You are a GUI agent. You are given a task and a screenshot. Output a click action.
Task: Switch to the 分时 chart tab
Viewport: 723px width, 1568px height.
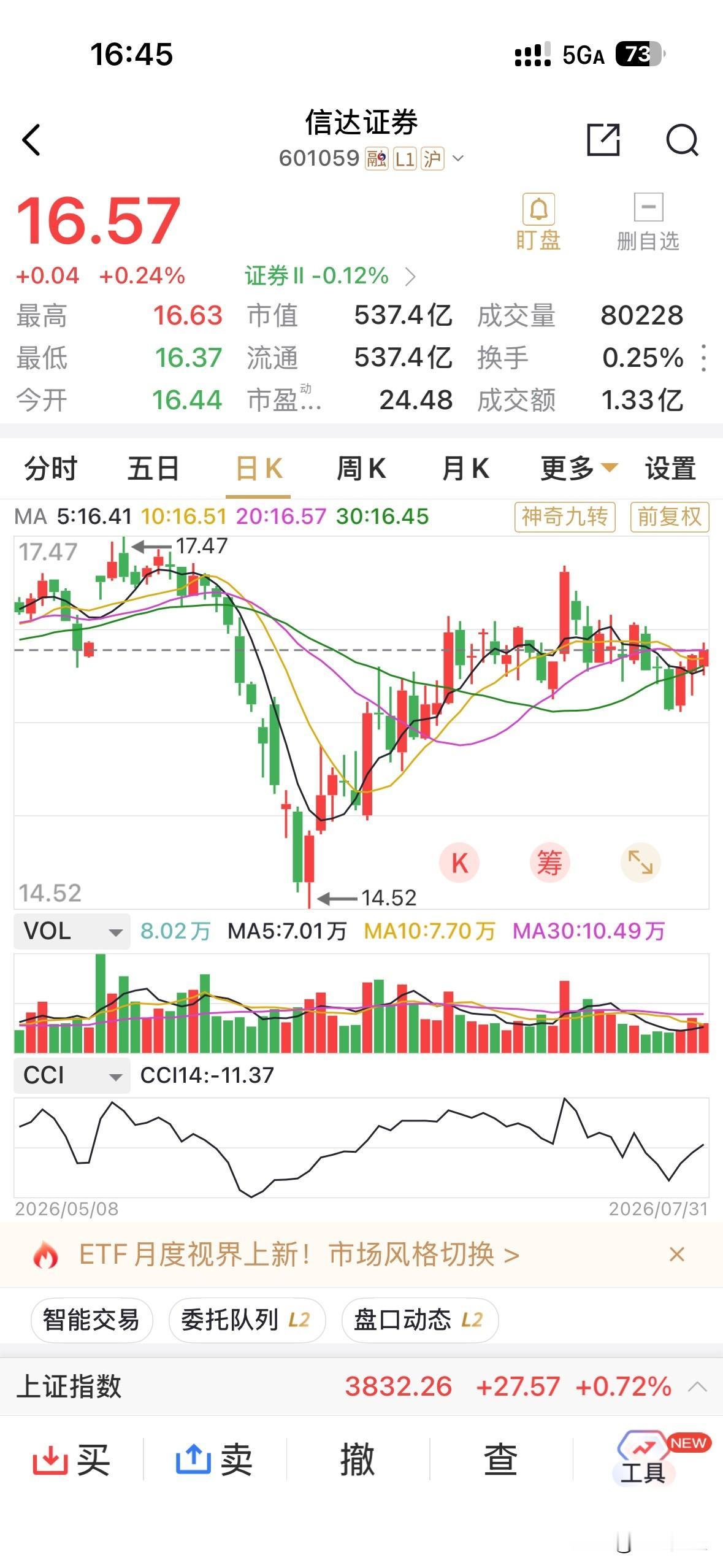51,469
